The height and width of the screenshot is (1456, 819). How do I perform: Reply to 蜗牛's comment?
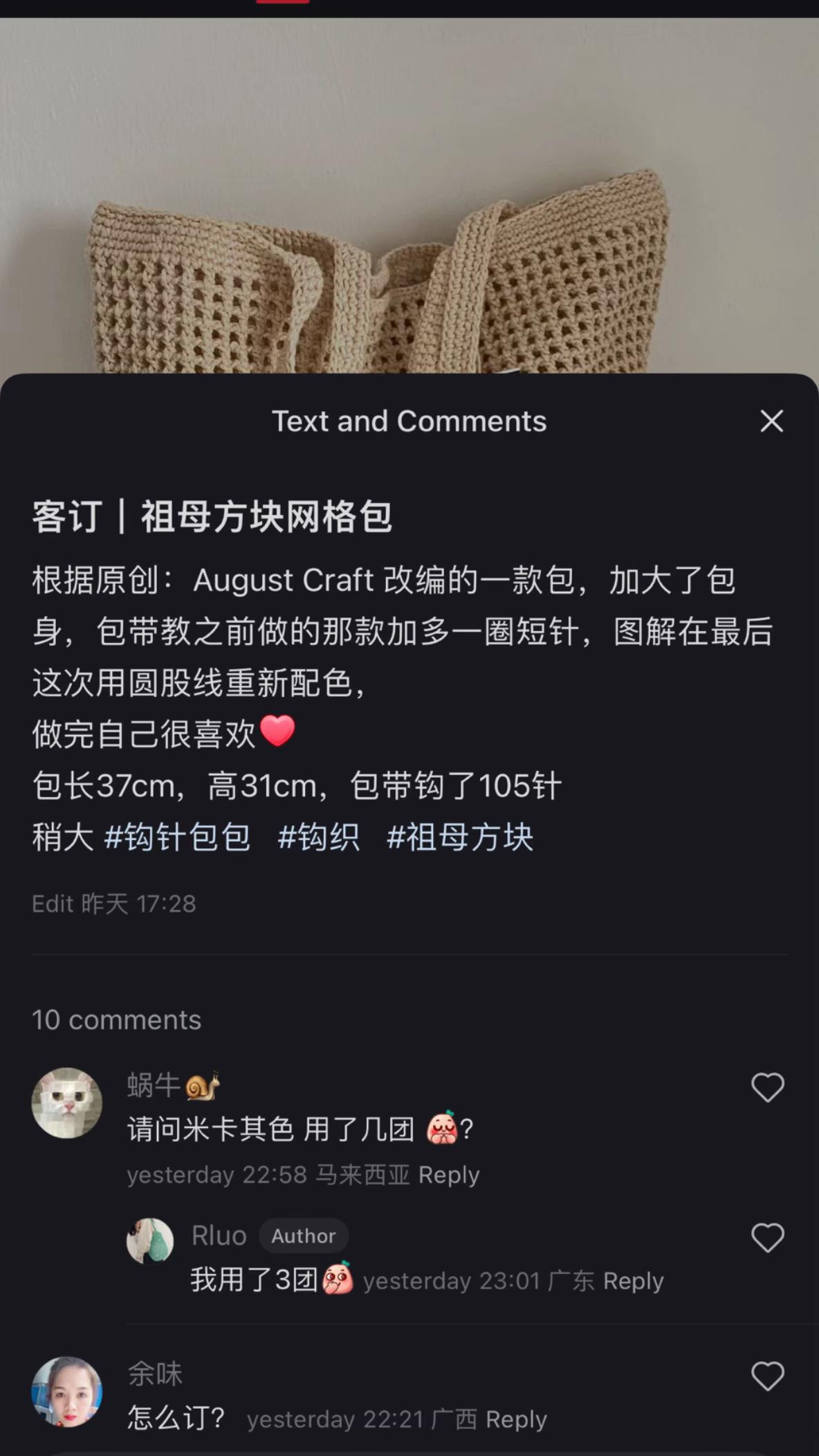point(449,1175)
